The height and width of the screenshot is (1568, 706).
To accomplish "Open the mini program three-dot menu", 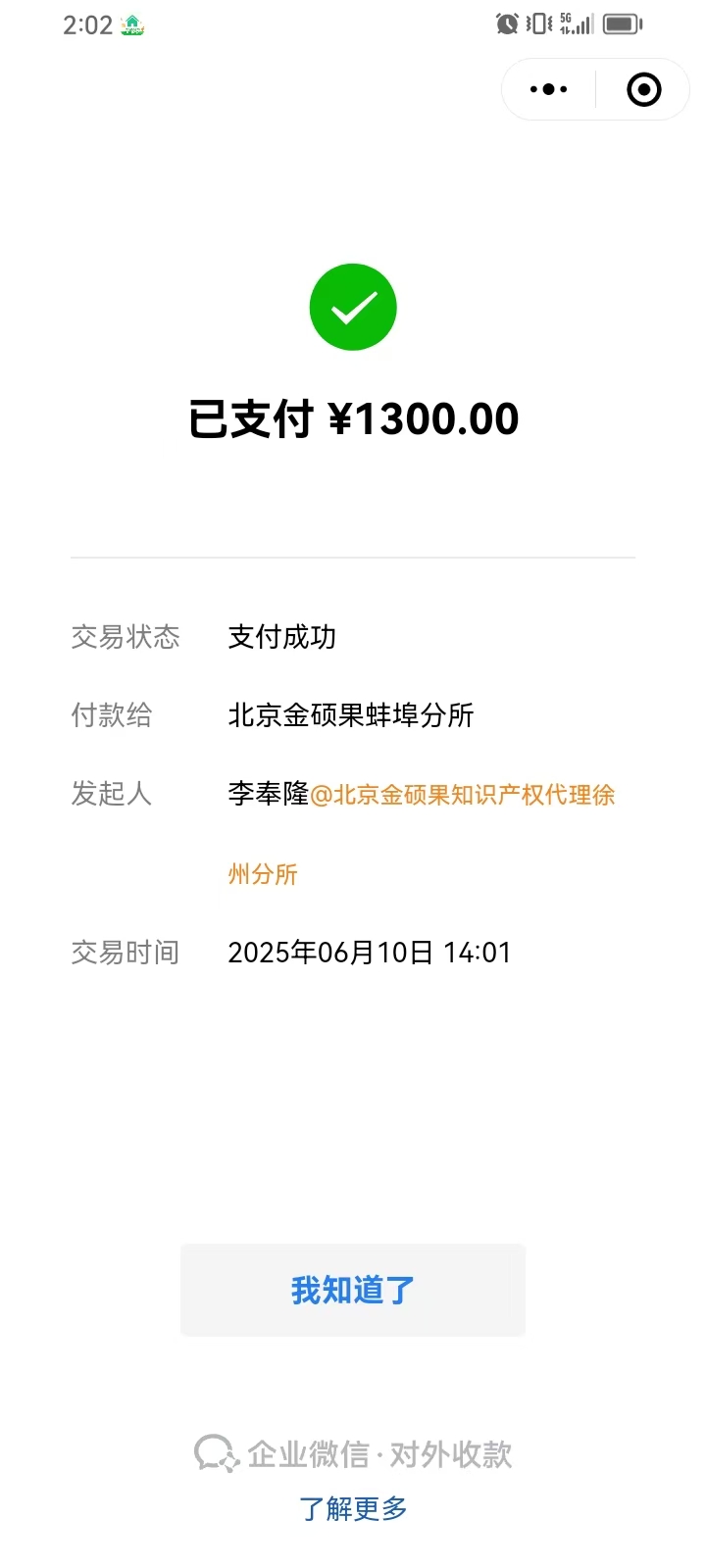I will [548, 90].
